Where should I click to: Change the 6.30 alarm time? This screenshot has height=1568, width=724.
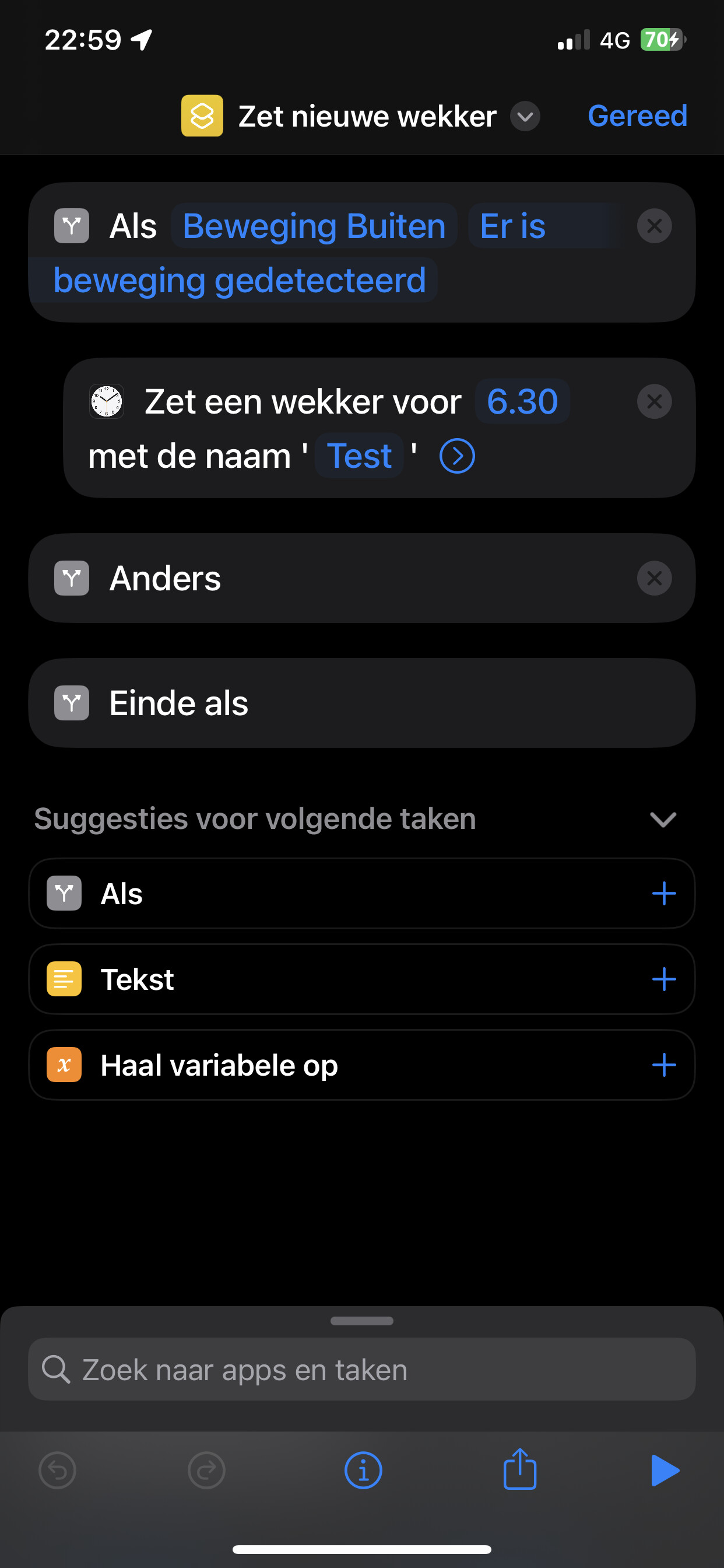(x=522, y=402)
